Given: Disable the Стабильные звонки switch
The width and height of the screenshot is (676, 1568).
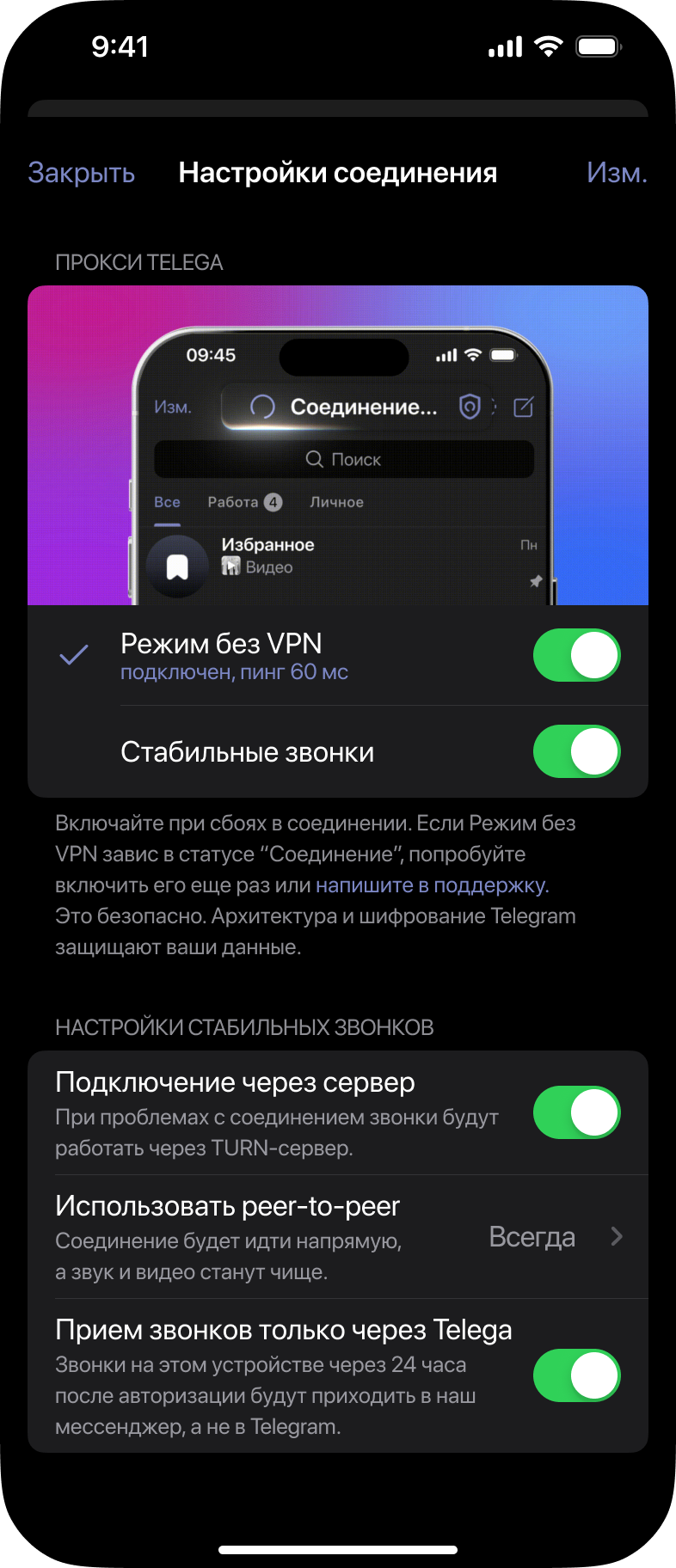Looking at the screenshot, I should [576, 752].
